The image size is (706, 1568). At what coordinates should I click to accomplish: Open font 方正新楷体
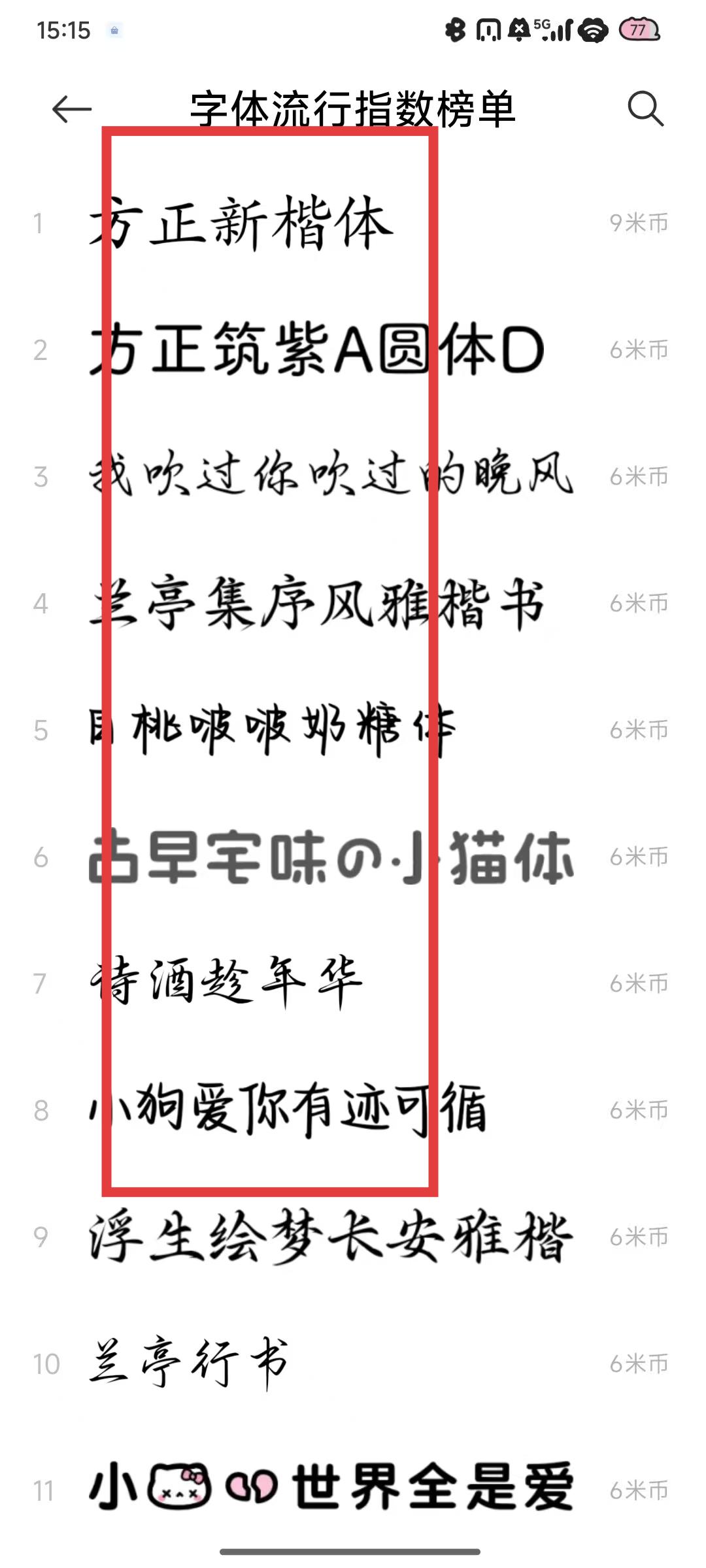[x=242, y=223]
